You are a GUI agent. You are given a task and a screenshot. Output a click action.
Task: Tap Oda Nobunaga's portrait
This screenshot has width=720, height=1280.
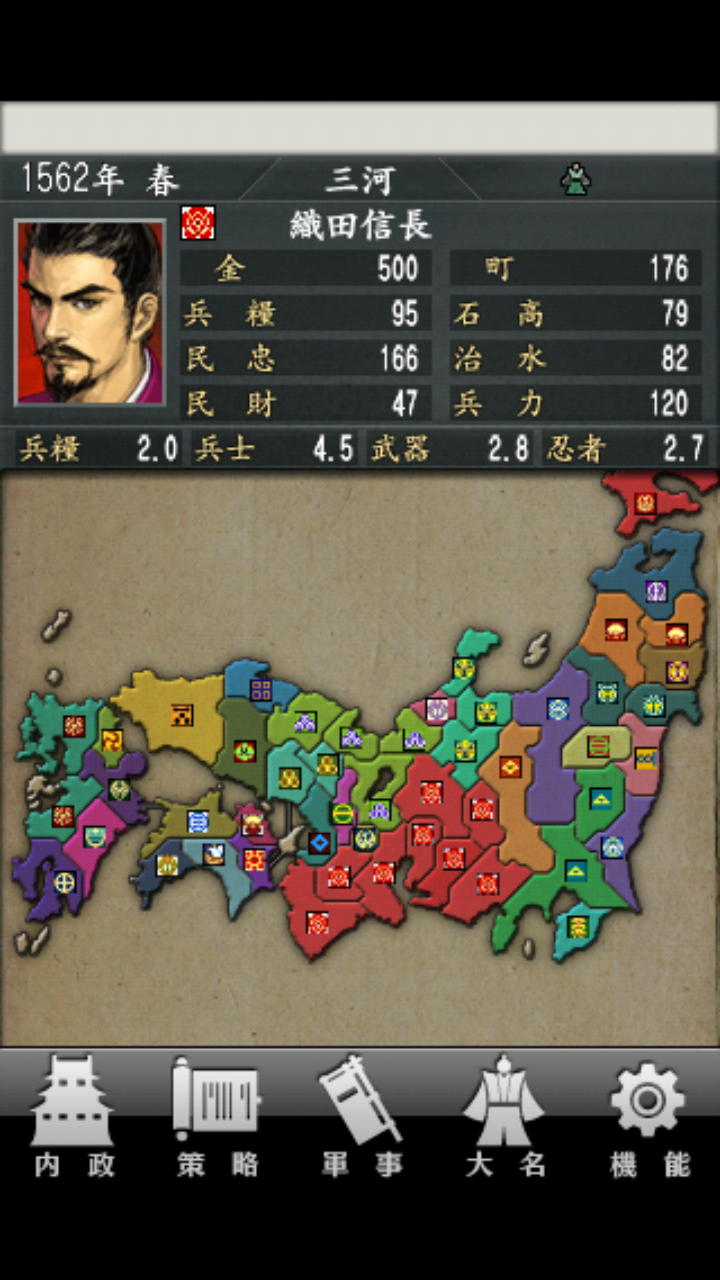coord(90,312)
